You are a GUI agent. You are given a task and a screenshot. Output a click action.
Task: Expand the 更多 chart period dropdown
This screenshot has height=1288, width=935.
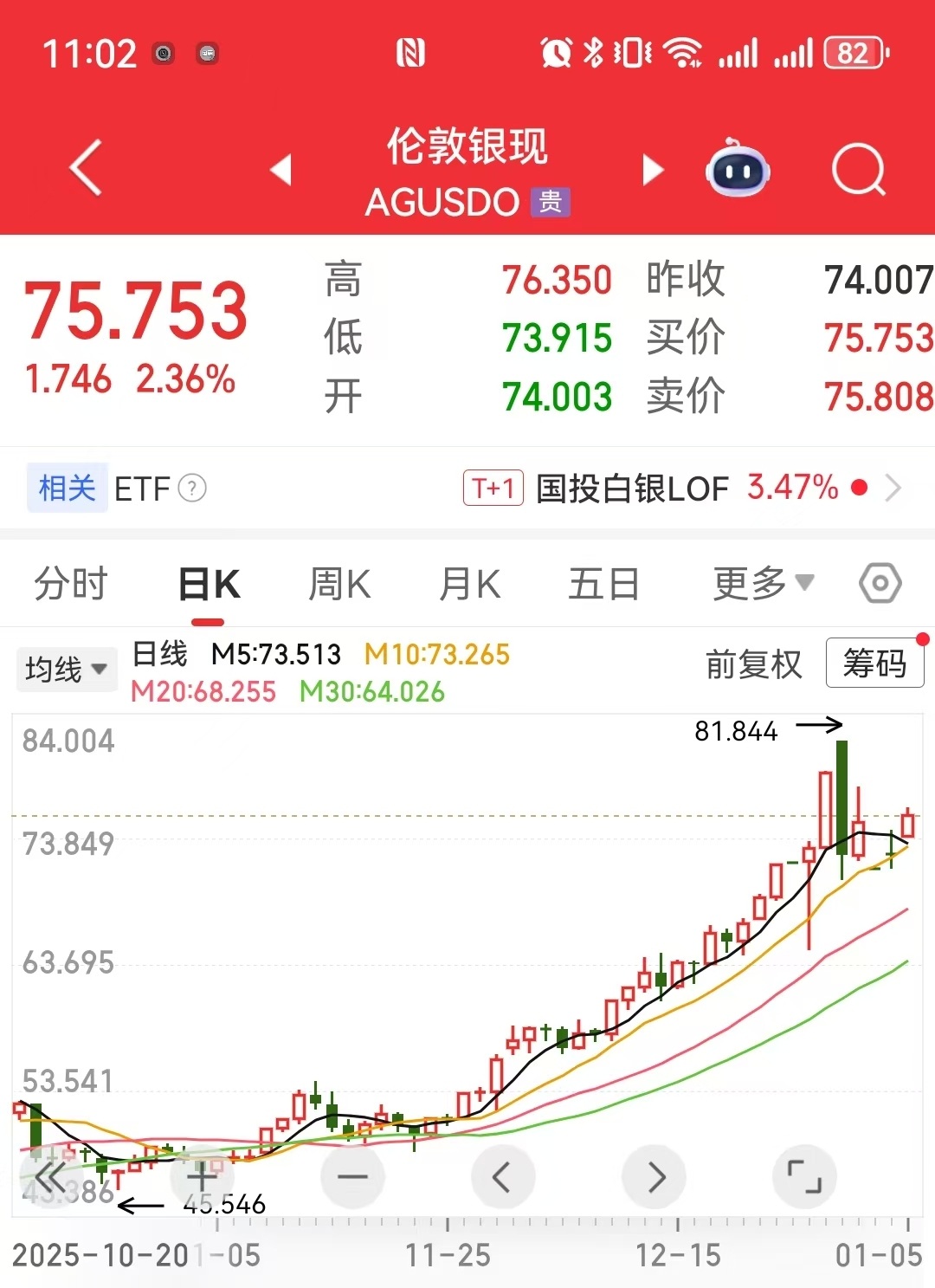[763, 584]
